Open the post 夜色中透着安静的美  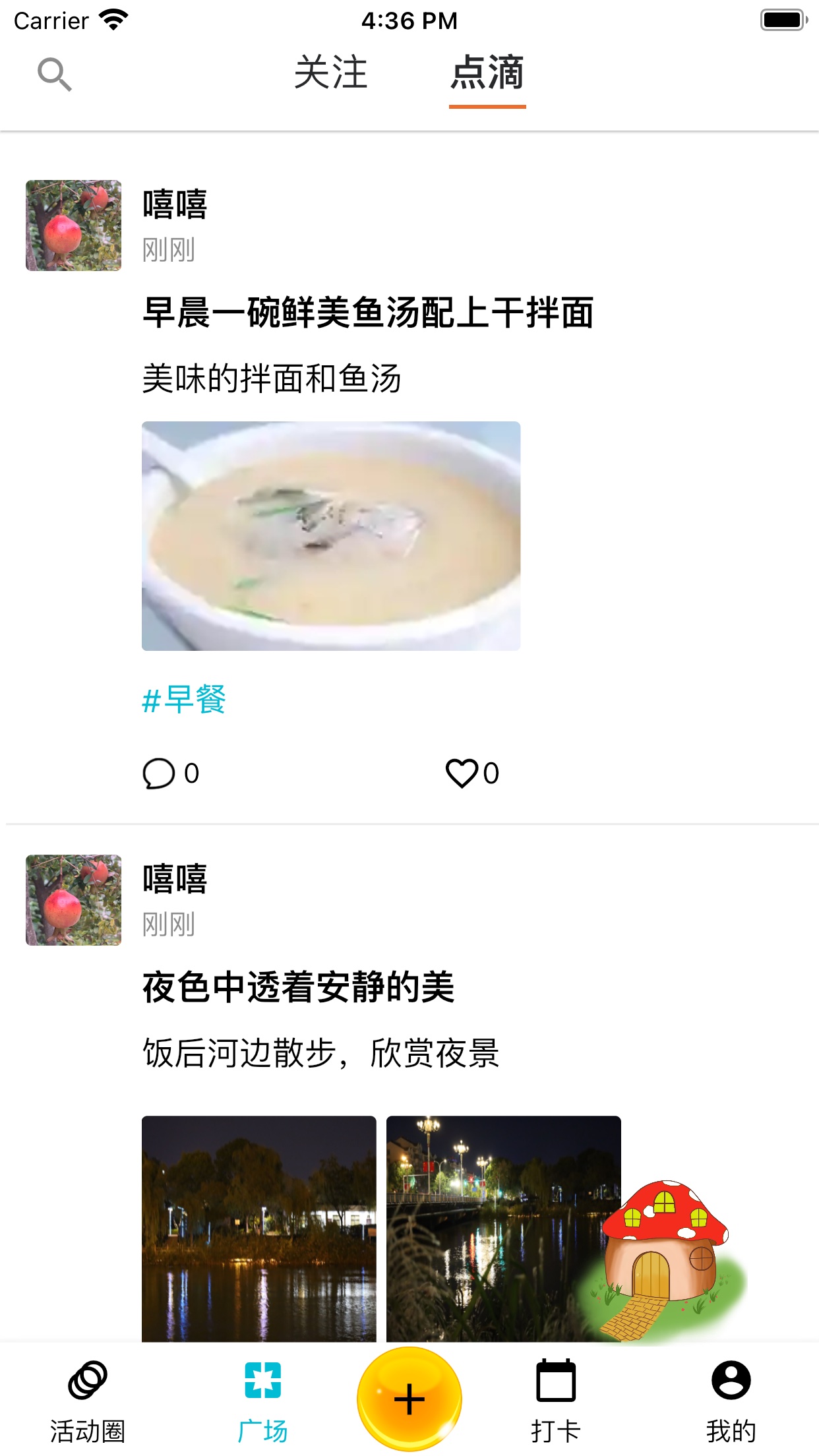point(298,987)
